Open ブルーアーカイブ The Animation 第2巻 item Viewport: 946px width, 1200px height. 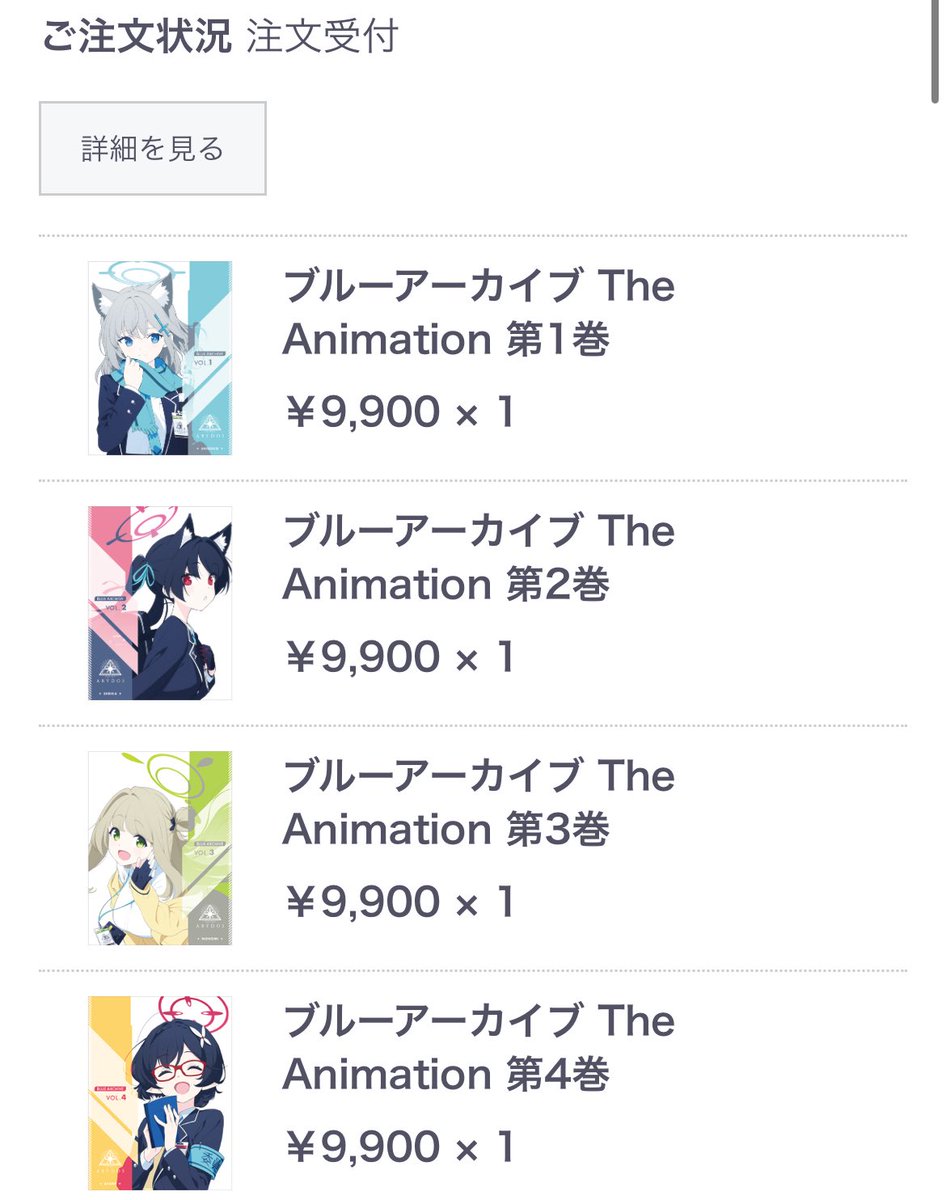pyautogui.click(x=478, y=558)
